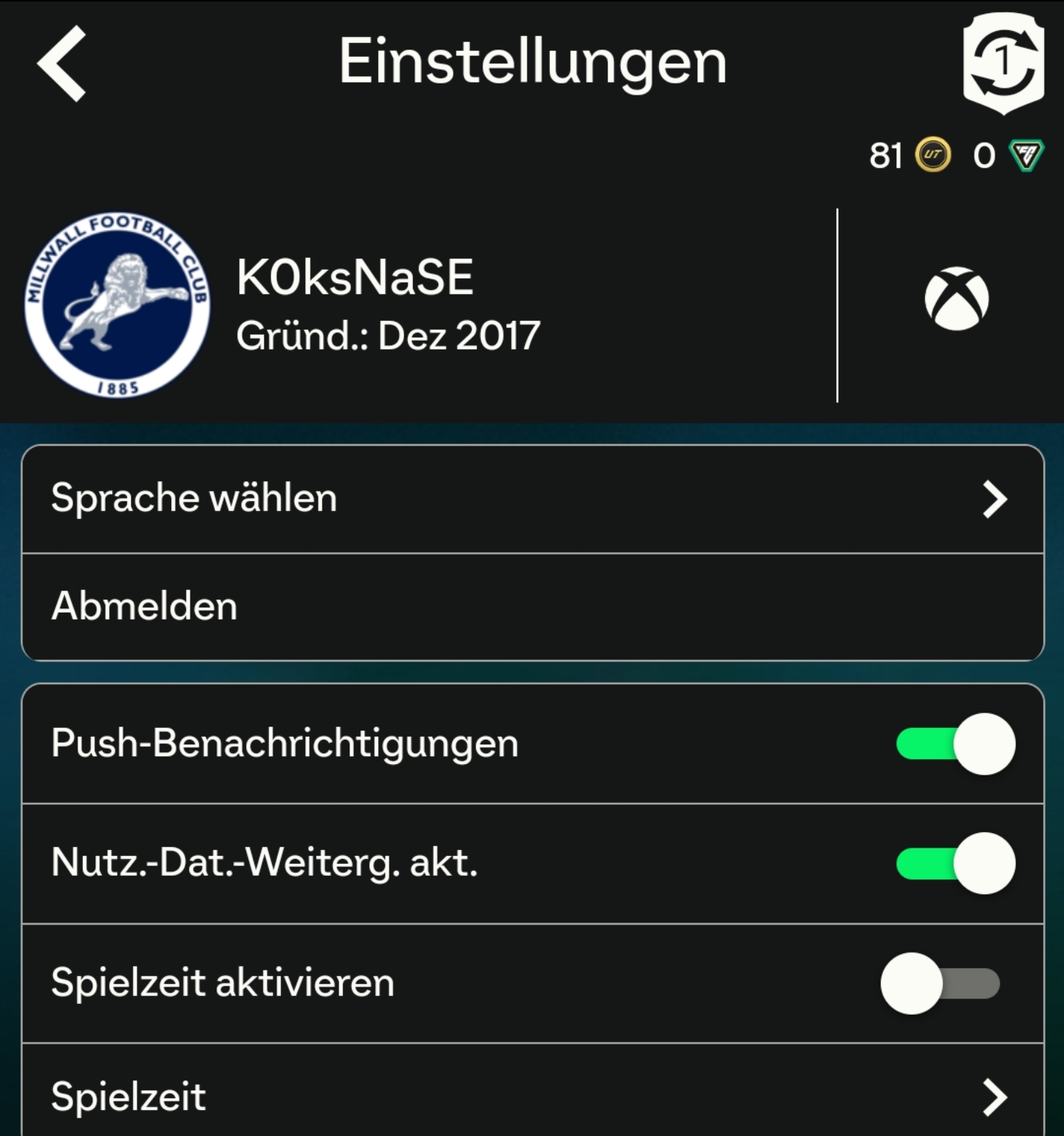The image size is (1064, 1136).
Task: Disable Push-Benachrichtigungen
Action: [955, 744]
